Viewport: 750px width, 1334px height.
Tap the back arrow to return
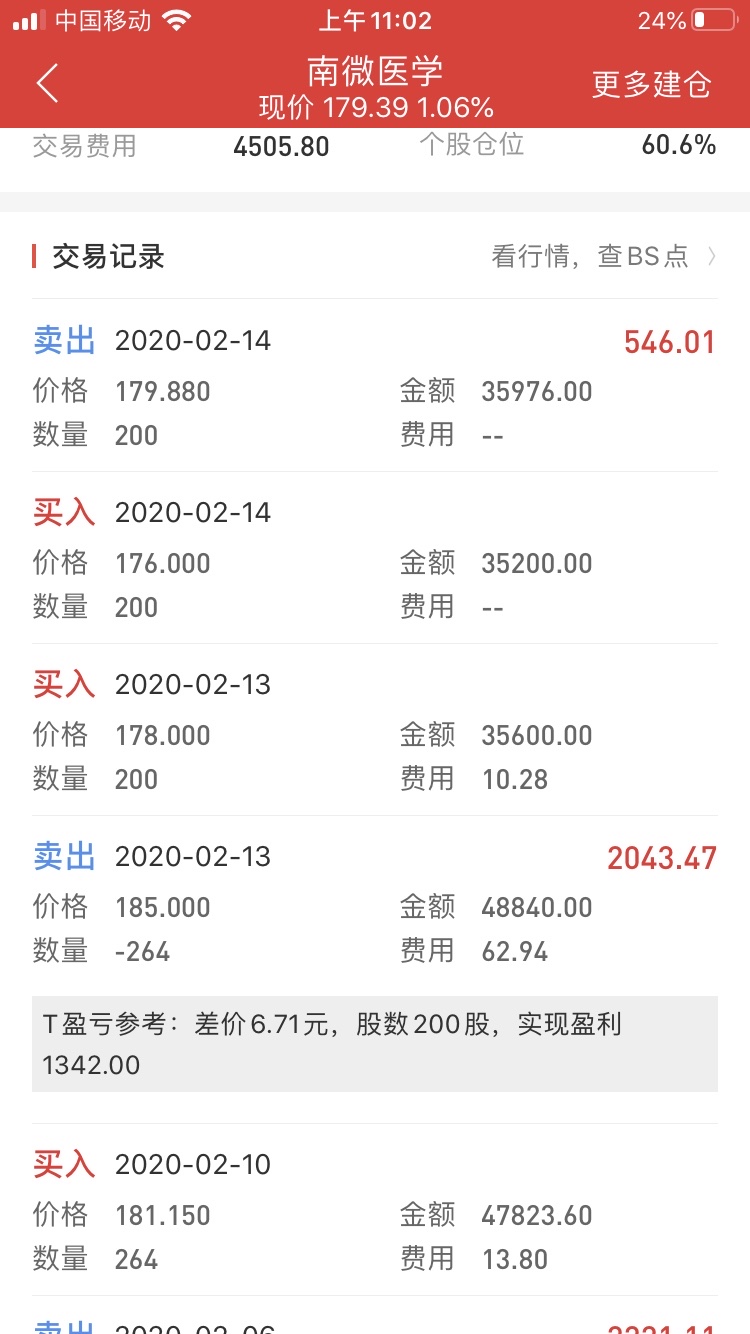tap(47, 83)
